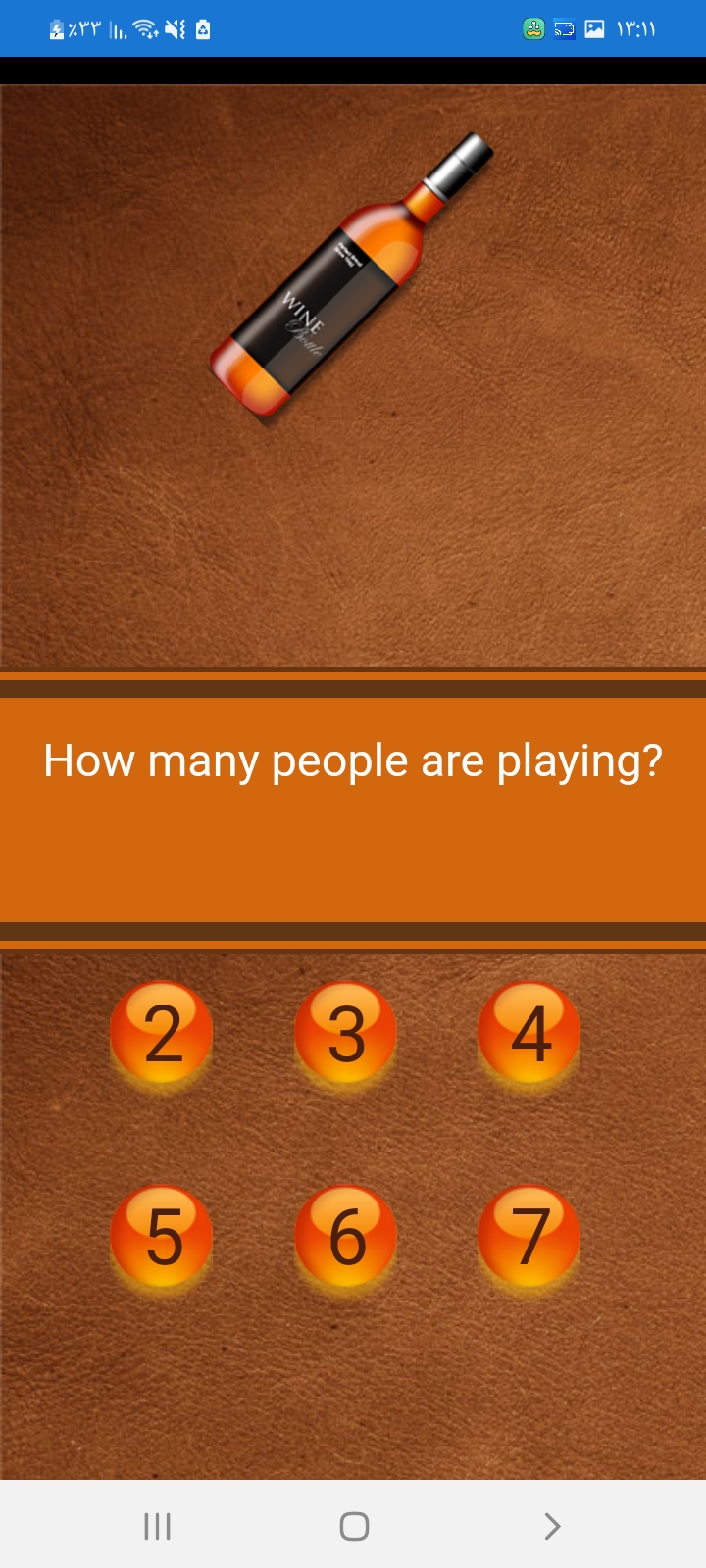
Task: Choose 3 people playing
Action: coord(346,1033)
